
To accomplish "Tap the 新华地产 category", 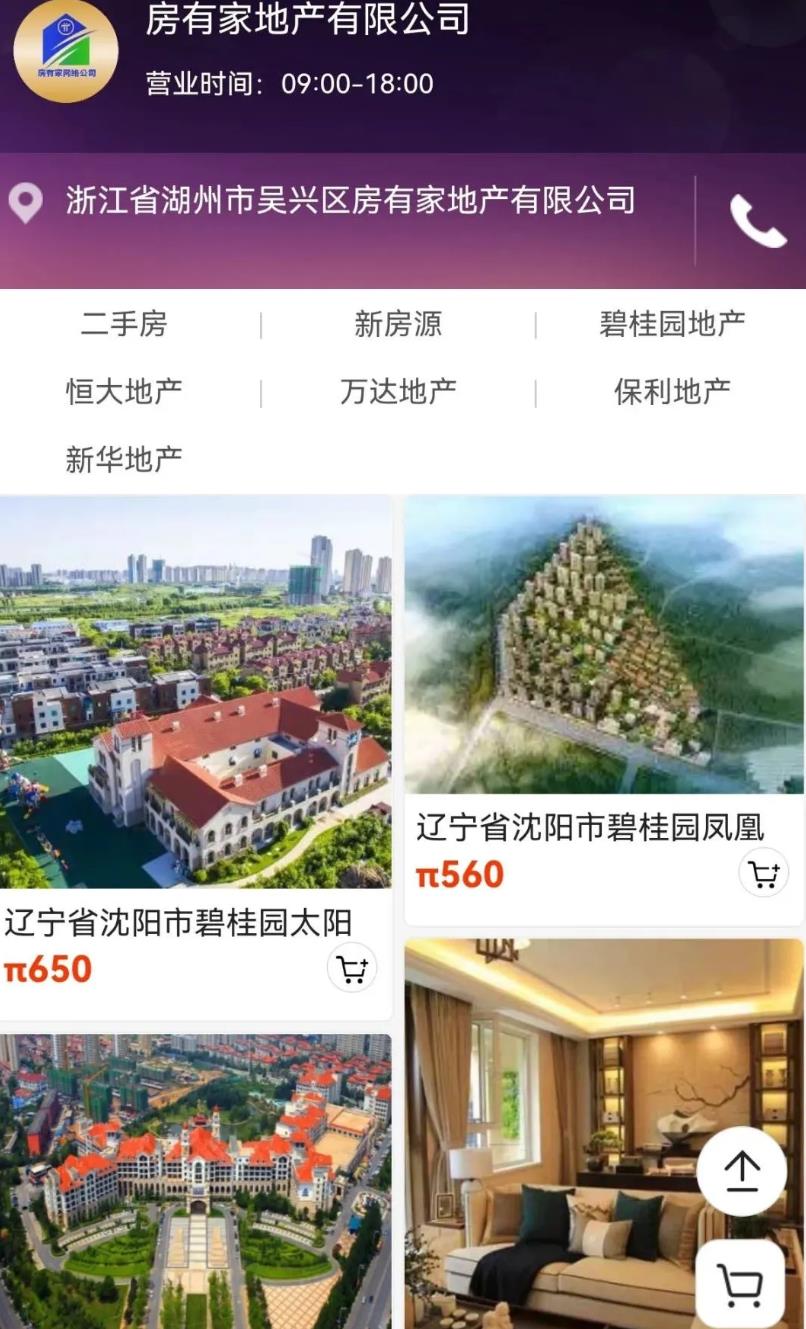I will point(124,459).
